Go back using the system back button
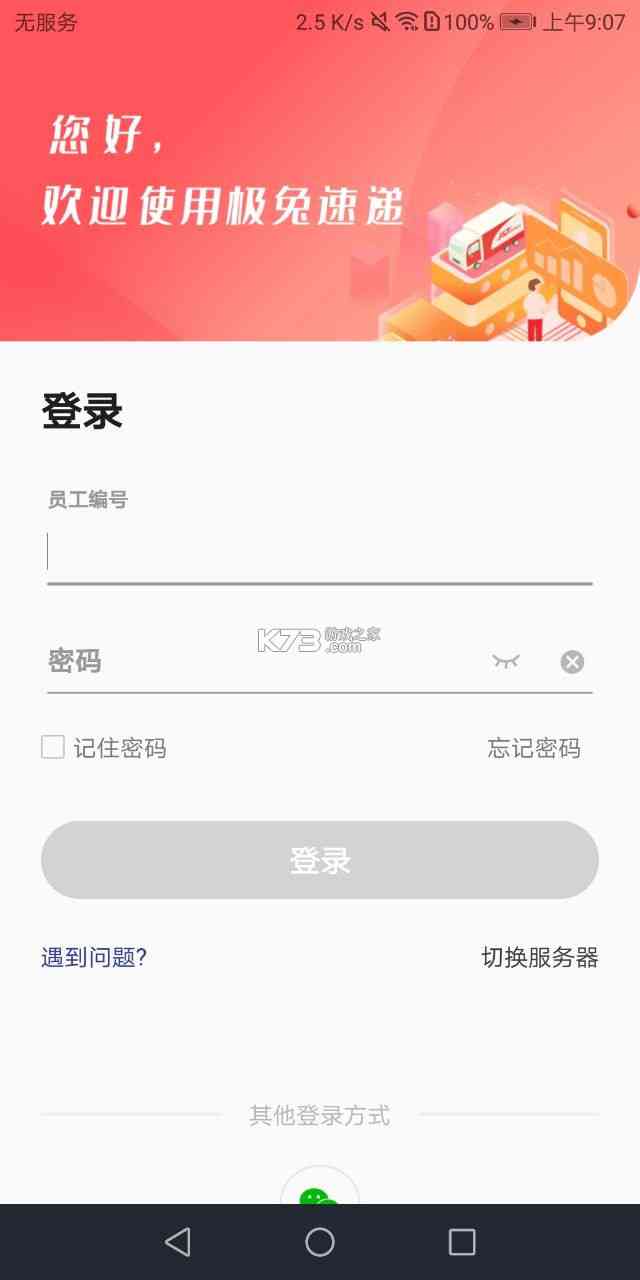Image resolution: width=640 pixels, height=1280 pixels. point(177,1242)
